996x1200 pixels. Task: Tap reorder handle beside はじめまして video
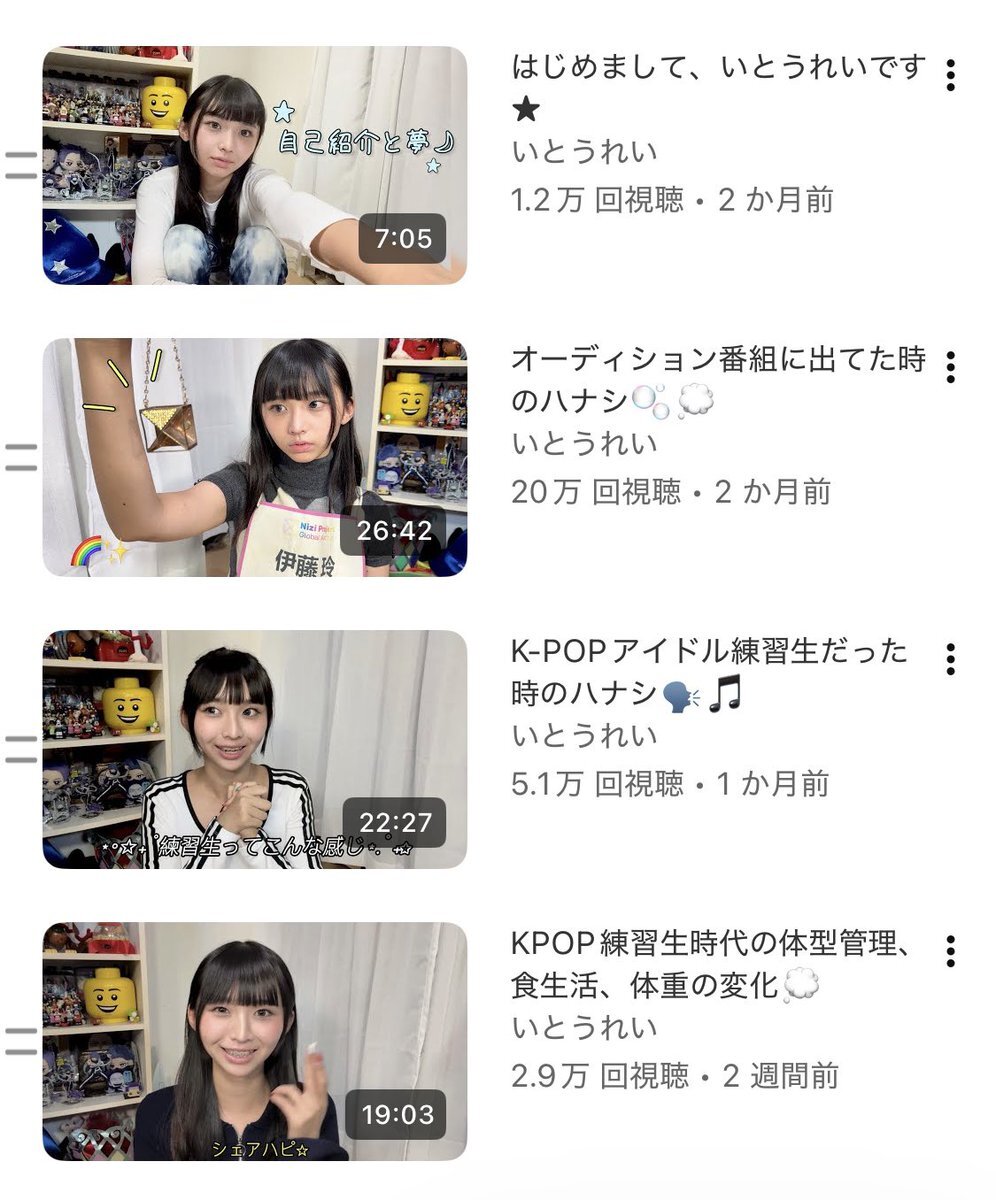point(20,165)
